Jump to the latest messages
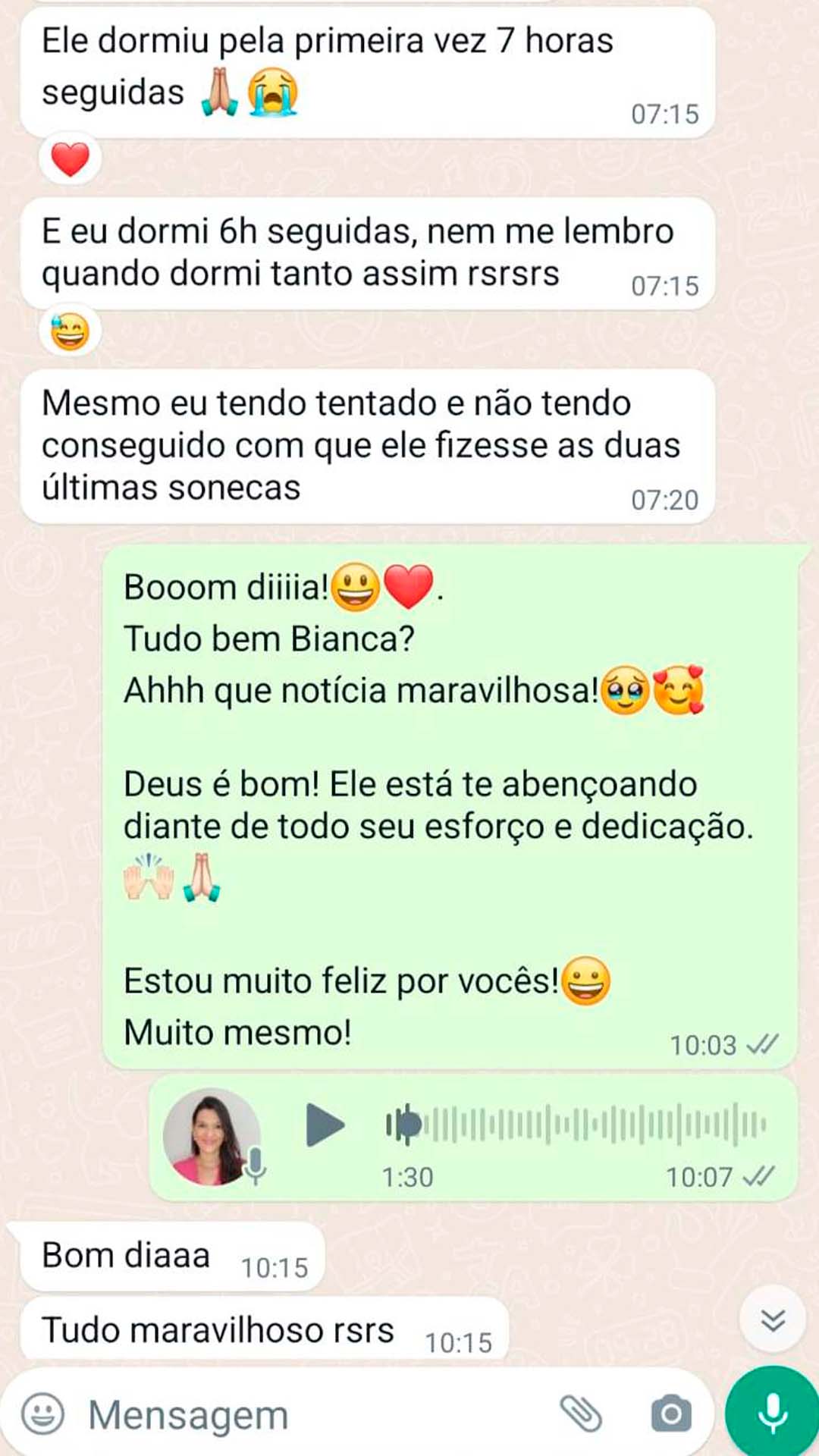The width and height of the screenshot is (819, 1456). coord(772,1320)
